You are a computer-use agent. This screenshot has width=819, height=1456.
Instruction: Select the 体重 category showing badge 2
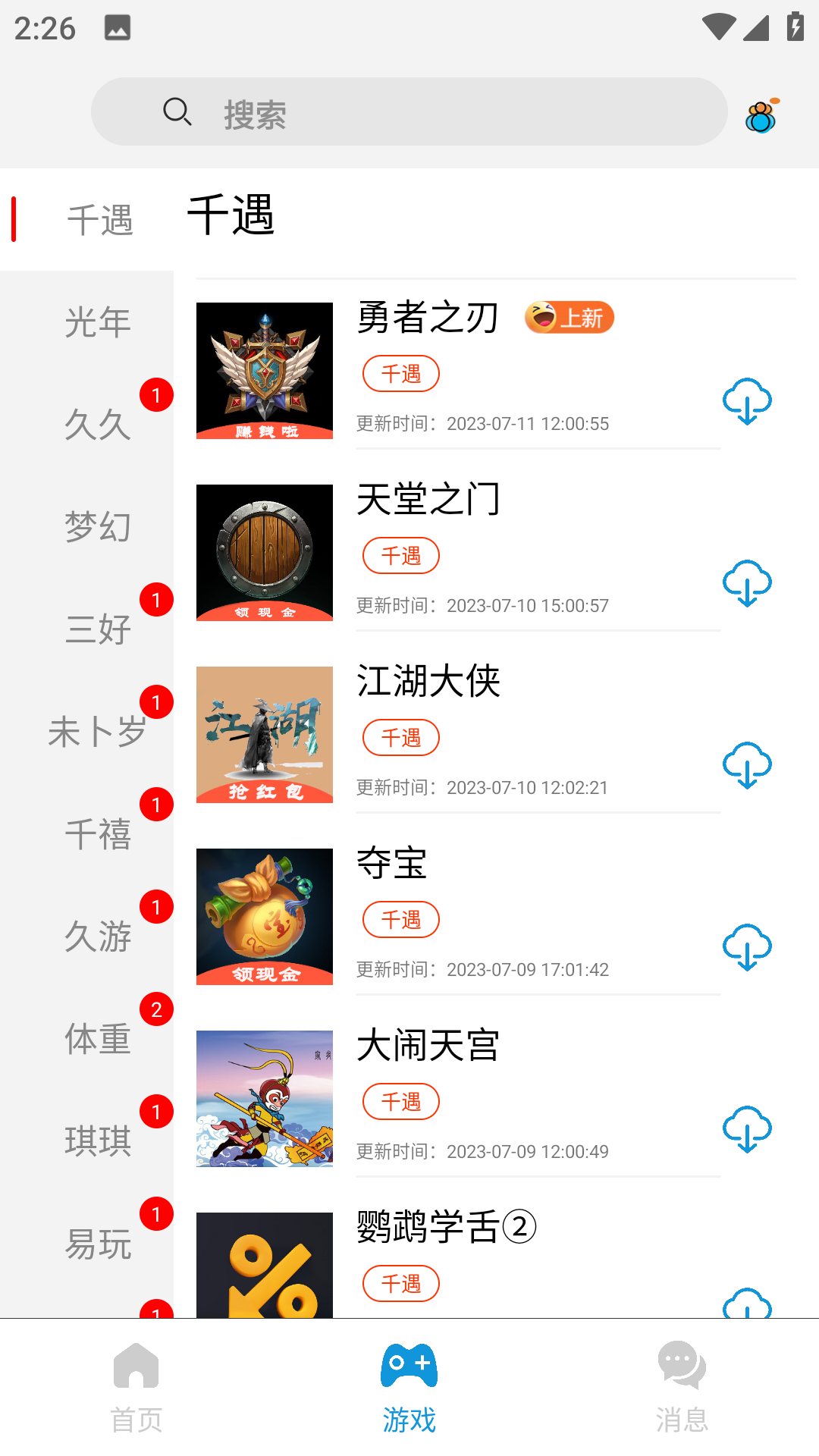(97, 1040)
